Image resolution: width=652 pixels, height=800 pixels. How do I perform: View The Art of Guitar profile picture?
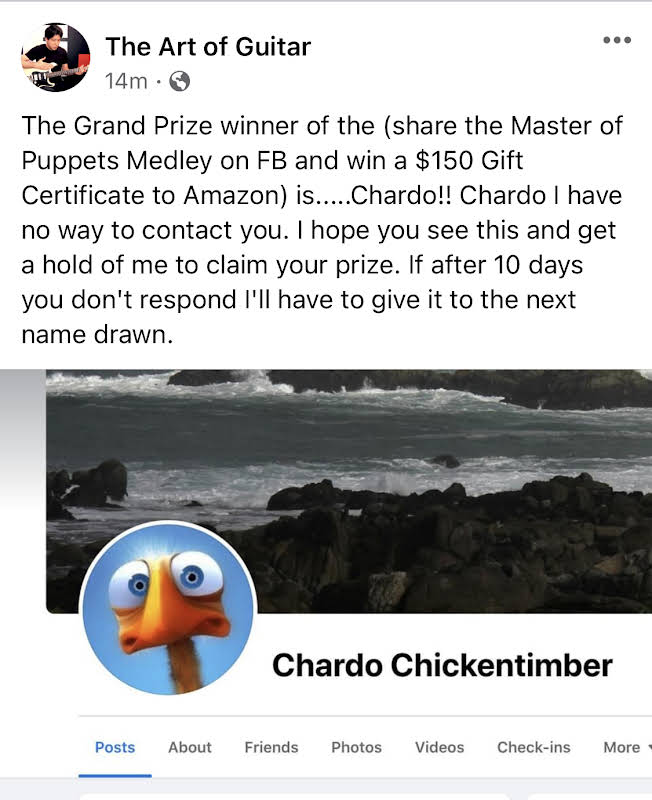tap(56, 58)
